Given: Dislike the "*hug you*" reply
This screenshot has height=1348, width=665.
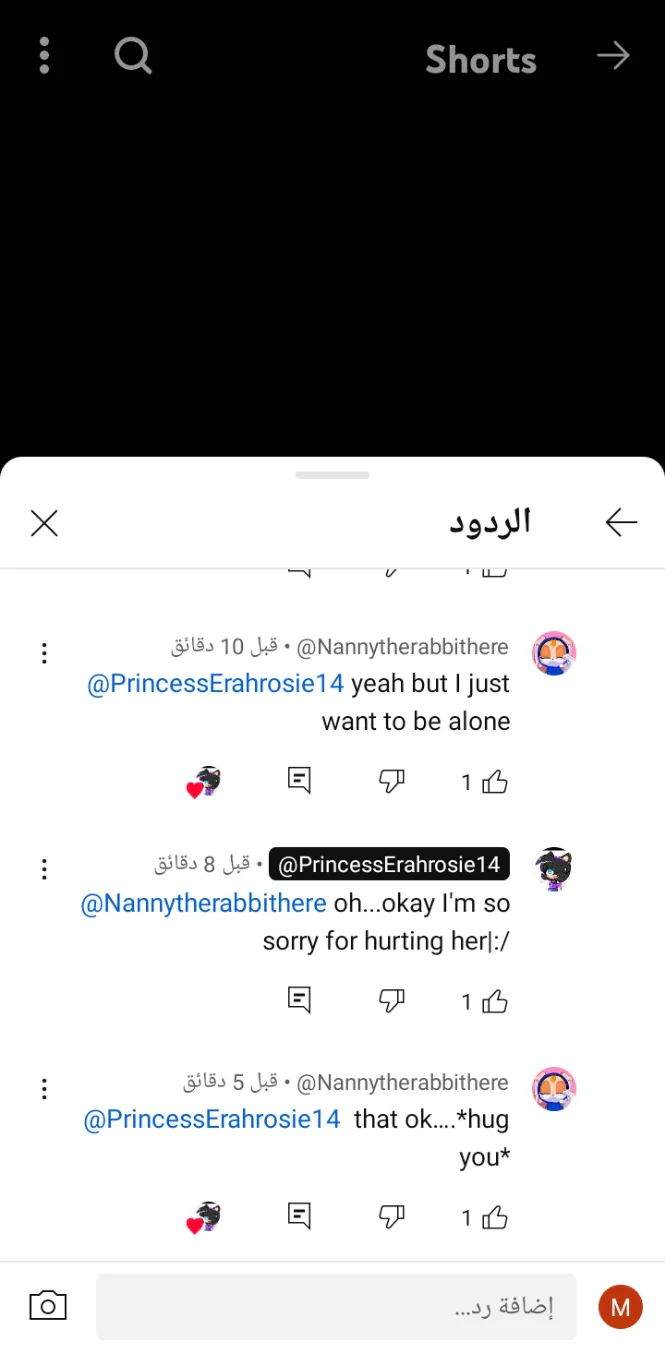Looking at the screenshot, I should (x=392, y=1216).
